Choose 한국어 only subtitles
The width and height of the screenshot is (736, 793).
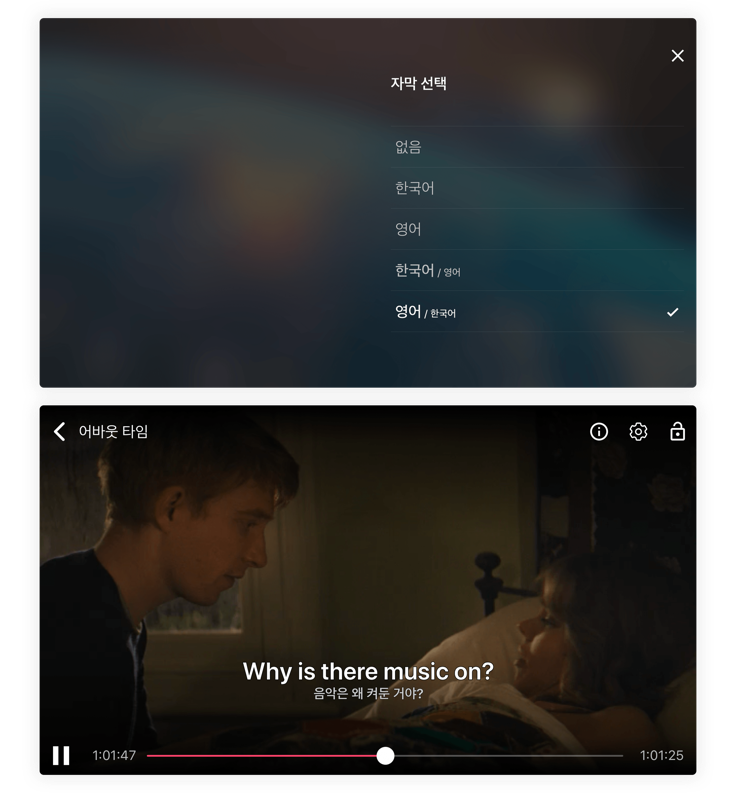click(x=415, y=188)
